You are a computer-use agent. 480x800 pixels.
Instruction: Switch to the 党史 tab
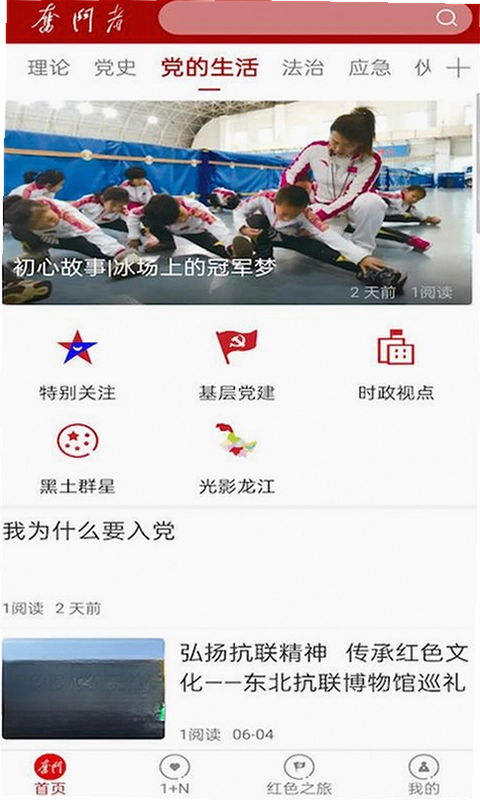[115, 67]
